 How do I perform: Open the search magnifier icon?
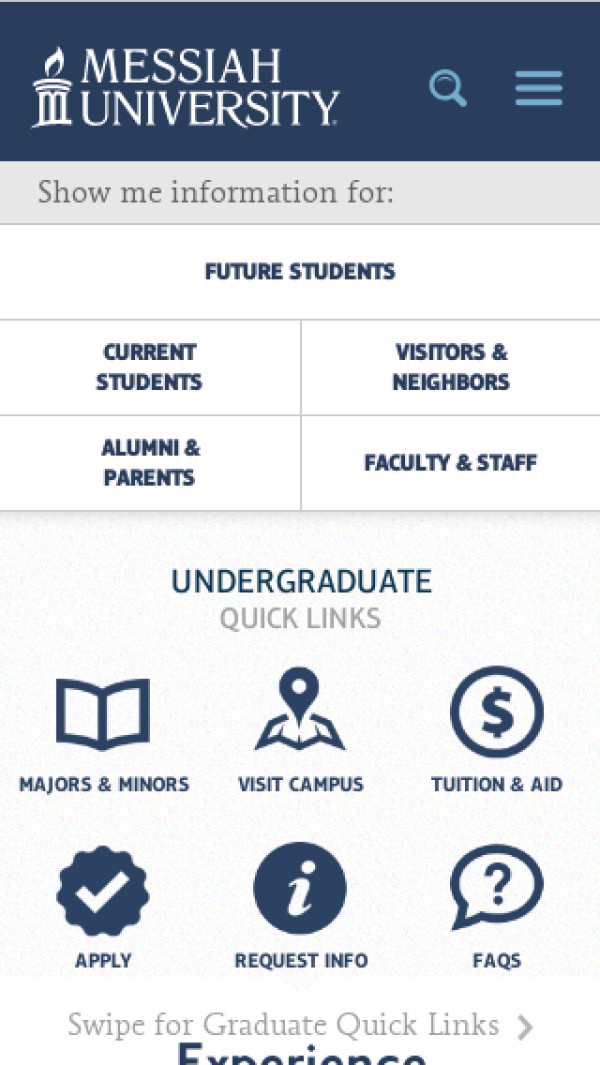[447, 88]
